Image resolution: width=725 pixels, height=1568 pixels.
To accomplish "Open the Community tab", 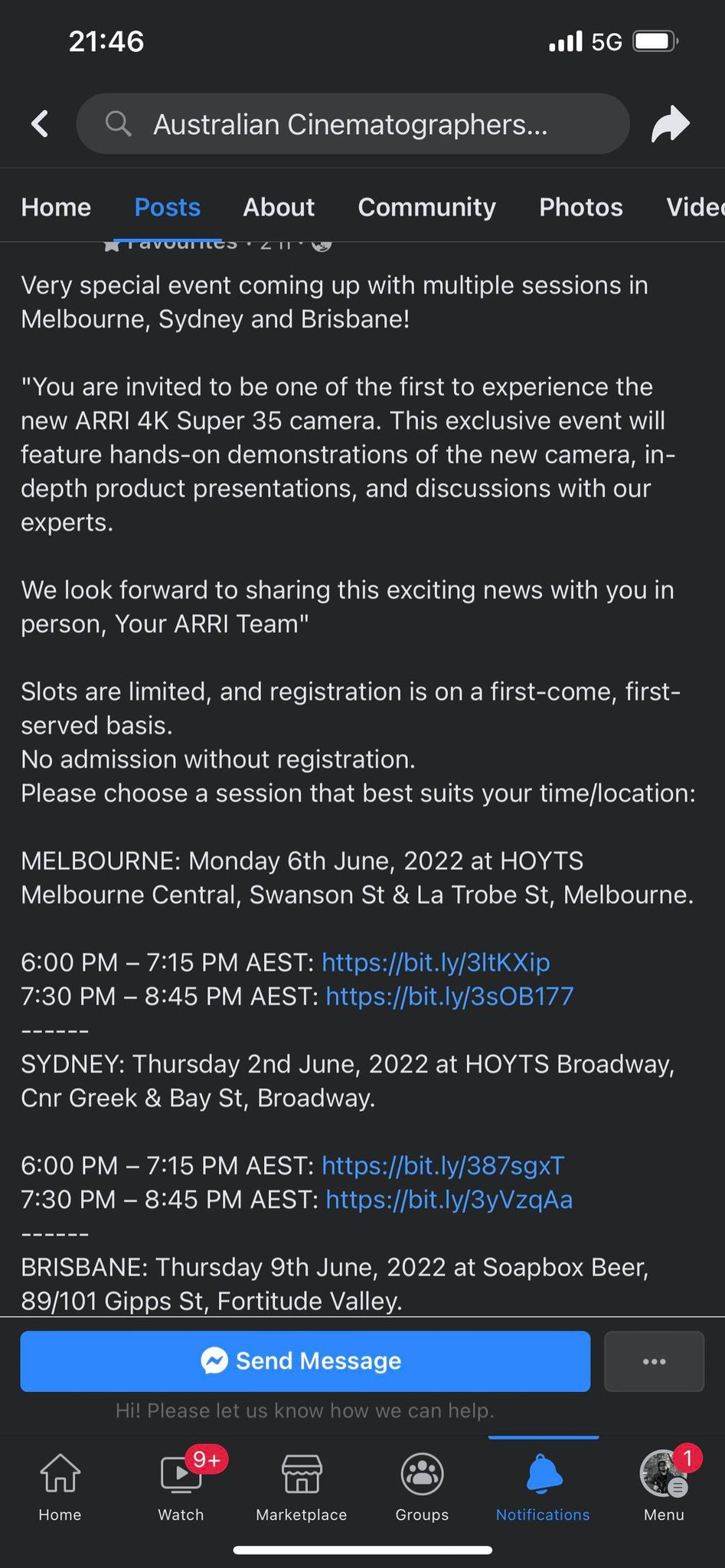I will (426, 207).
